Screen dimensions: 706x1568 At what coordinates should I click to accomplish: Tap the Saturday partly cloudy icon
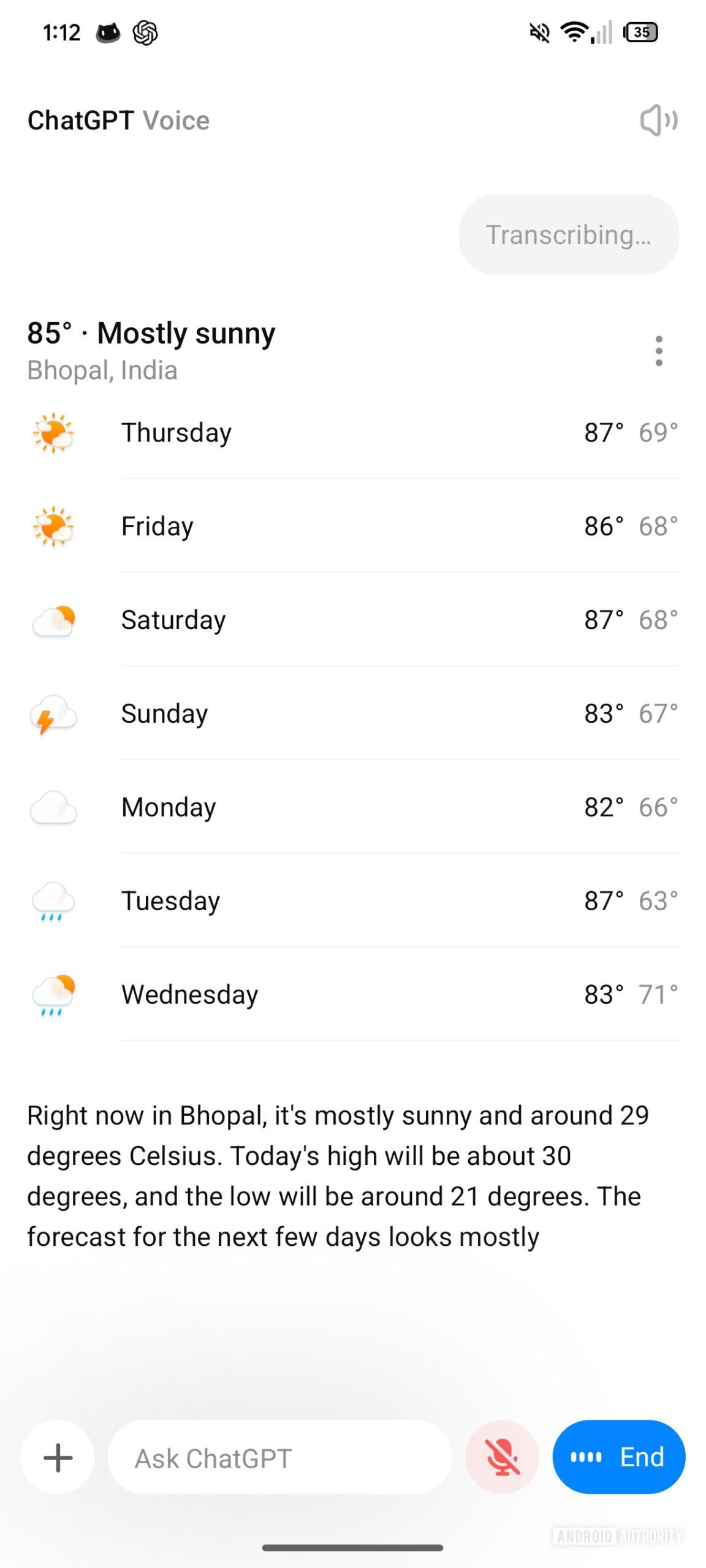(x=53, y=619)
